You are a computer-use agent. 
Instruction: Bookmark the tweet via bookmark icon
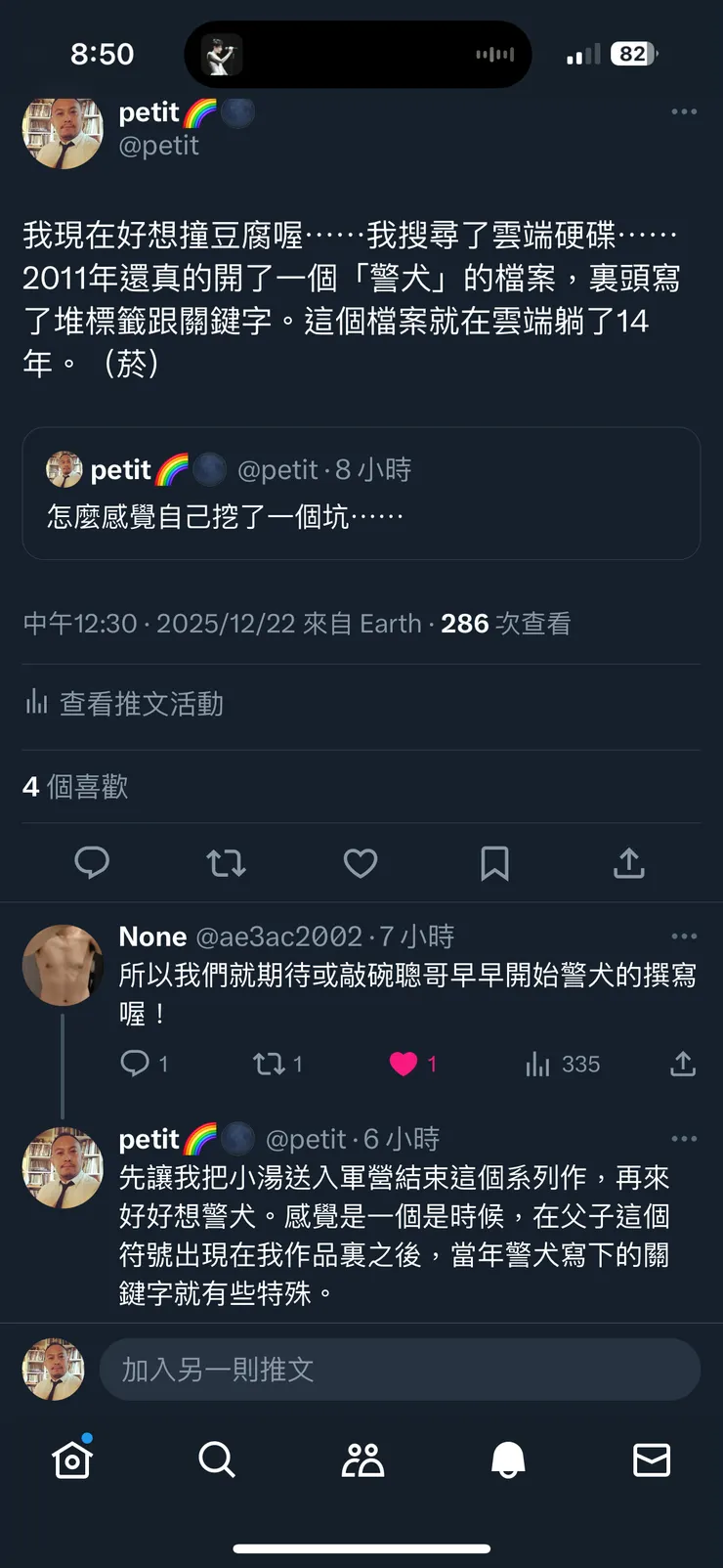coord(494,863)
